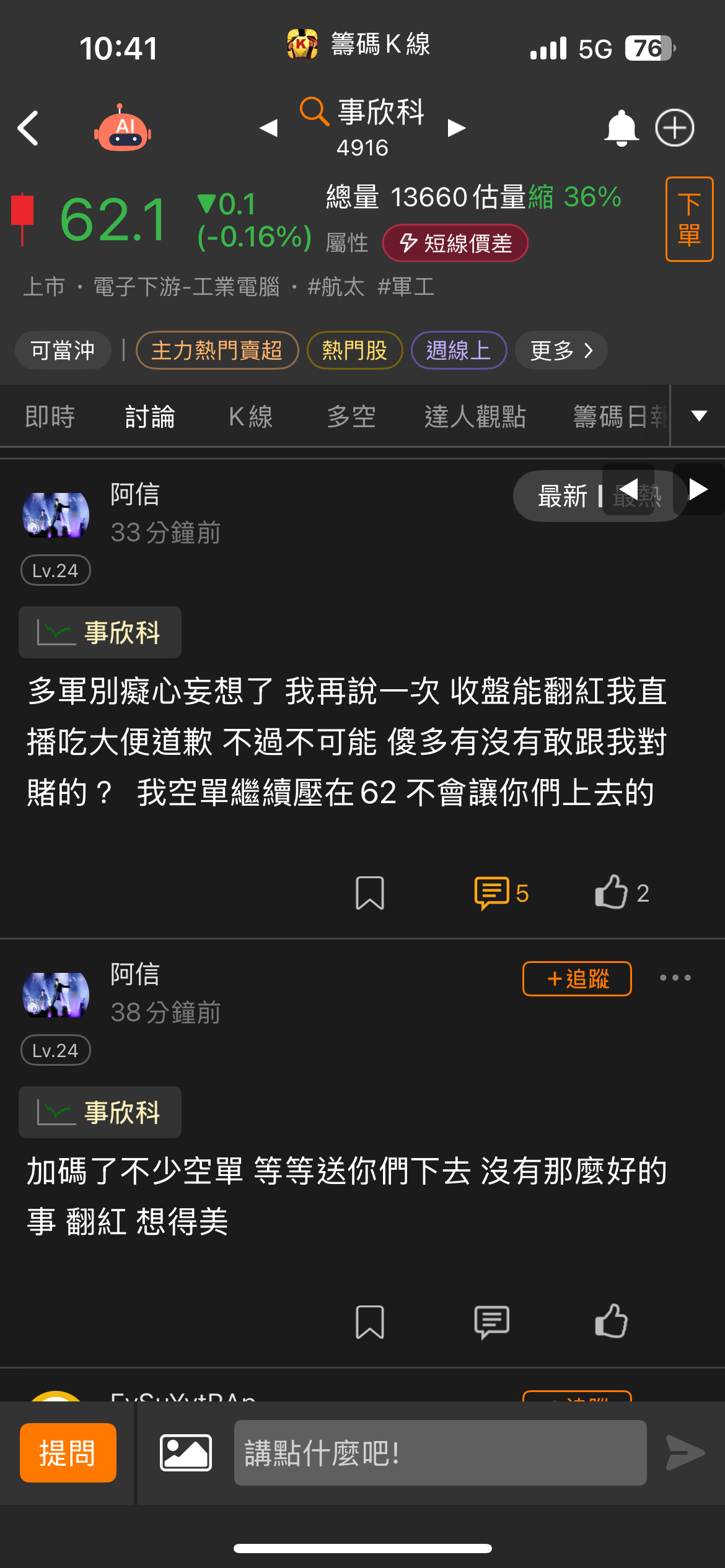This screenshot has height=1568, width=725.
Task: Switch to the K線 tab
Action: tap(250, 416)
